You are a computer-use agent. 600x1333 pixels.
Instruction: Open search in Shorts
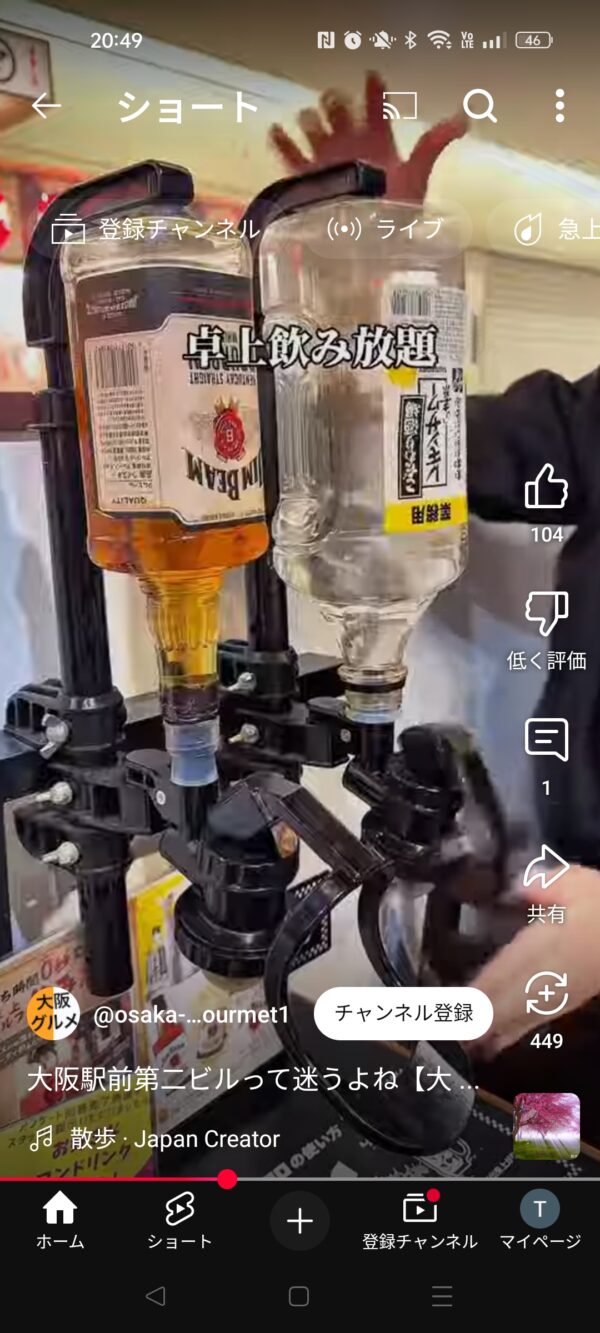coord(480,106)
